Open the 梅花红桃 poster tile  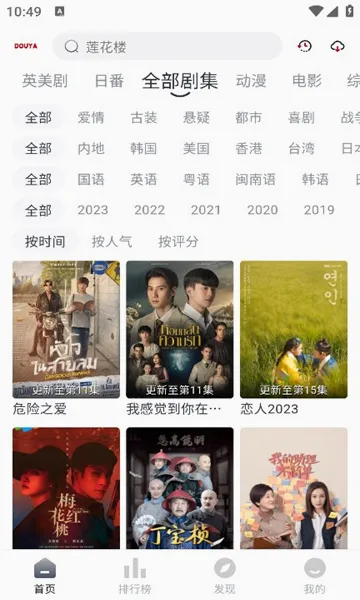(66, 488)
